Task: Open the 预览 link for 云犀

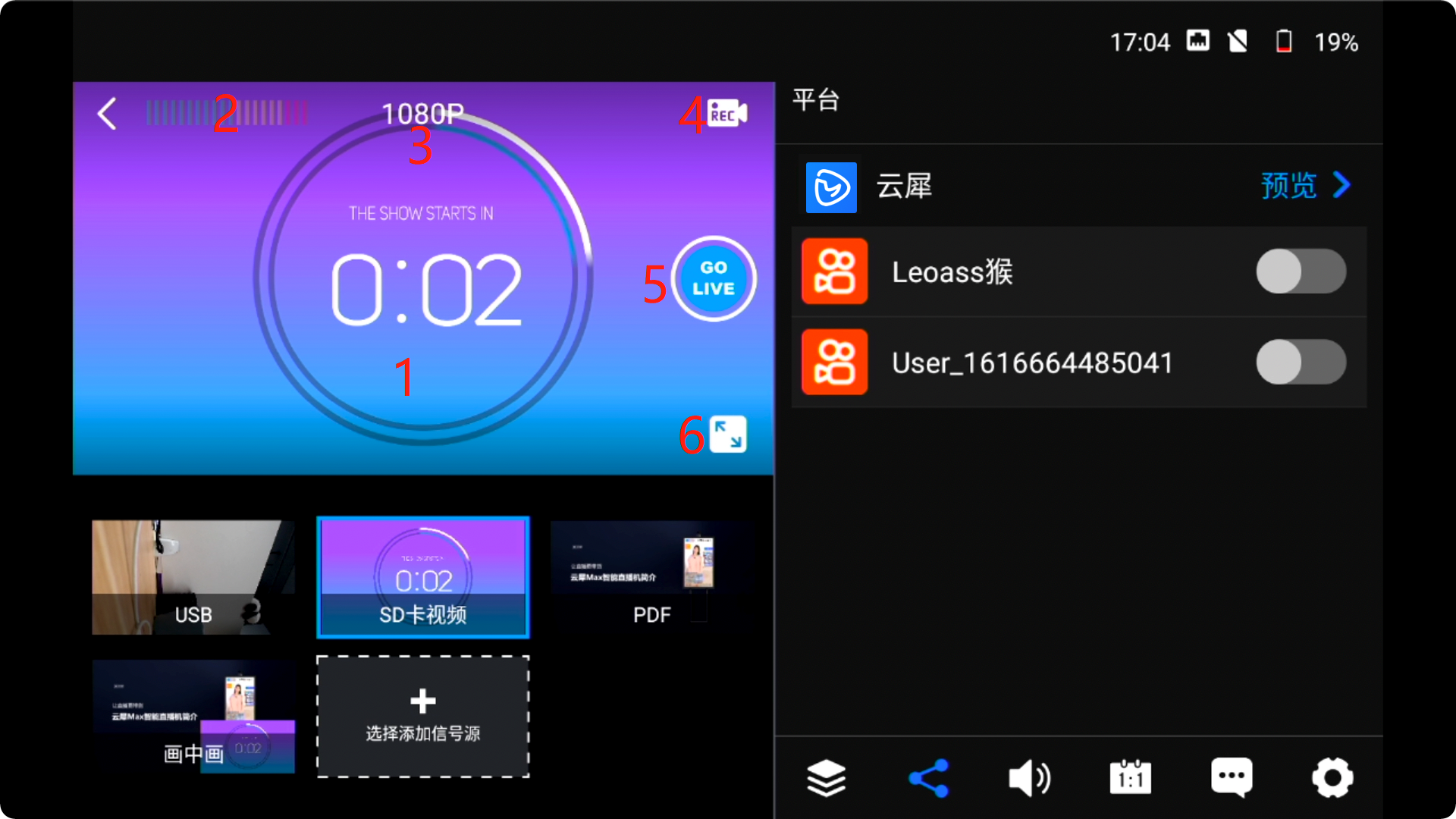Action: tap(1304, 186)
